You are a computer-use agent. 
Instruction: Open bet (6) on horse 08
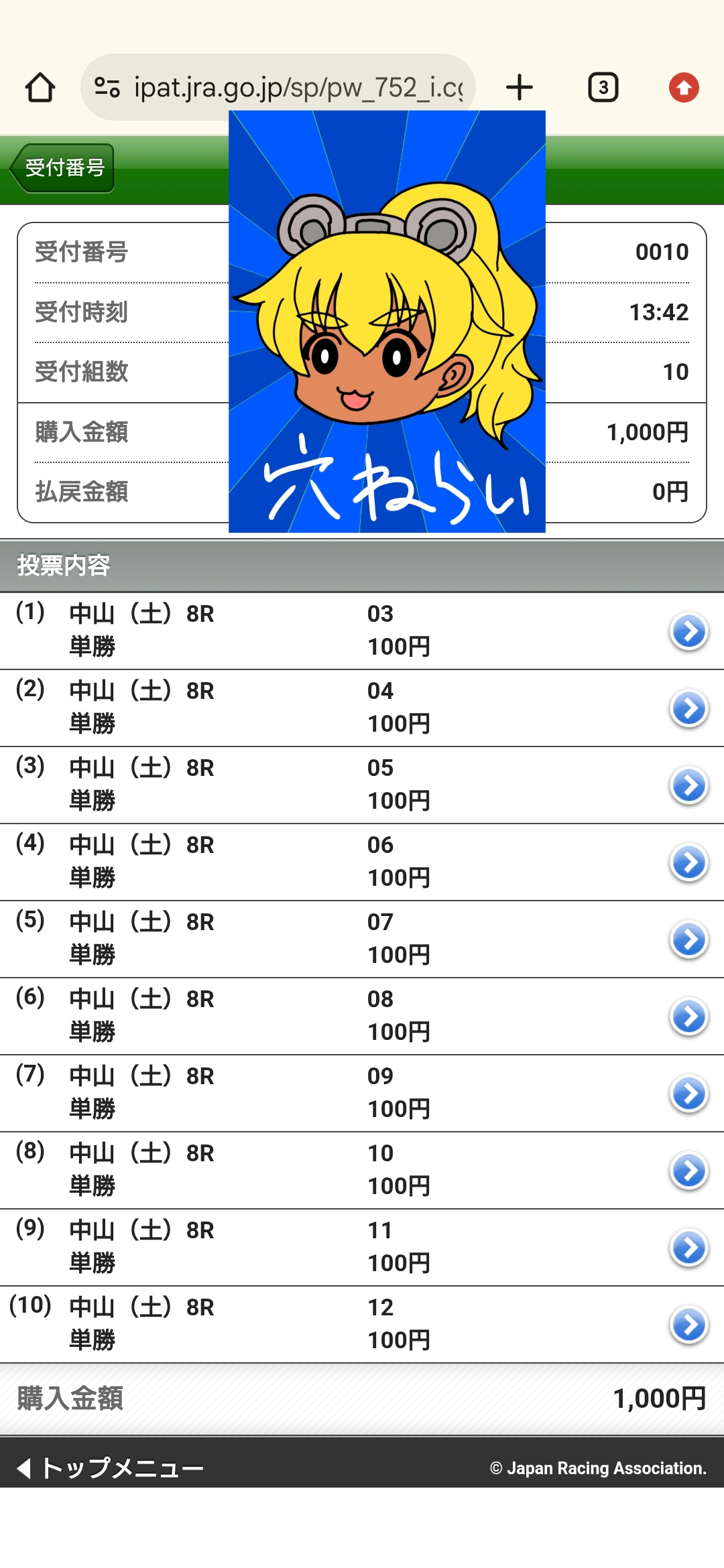tap(688, 1017)
